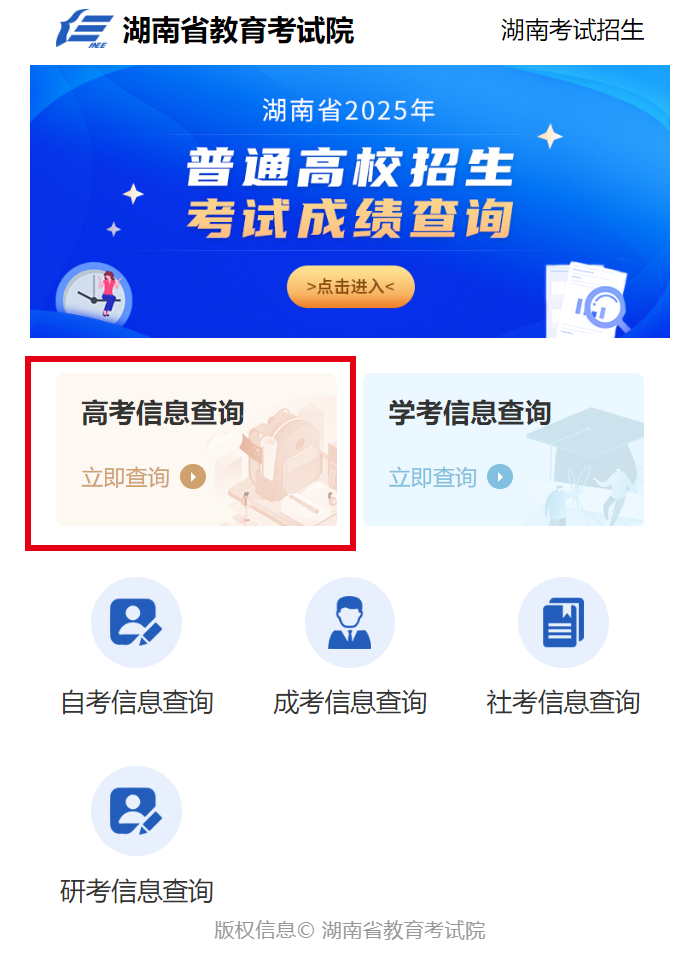The width and height of the screenshot is (690, 960).
Task: Open the 高考信息查询 card
Action: pyautogui.click(x=196, y=449)
